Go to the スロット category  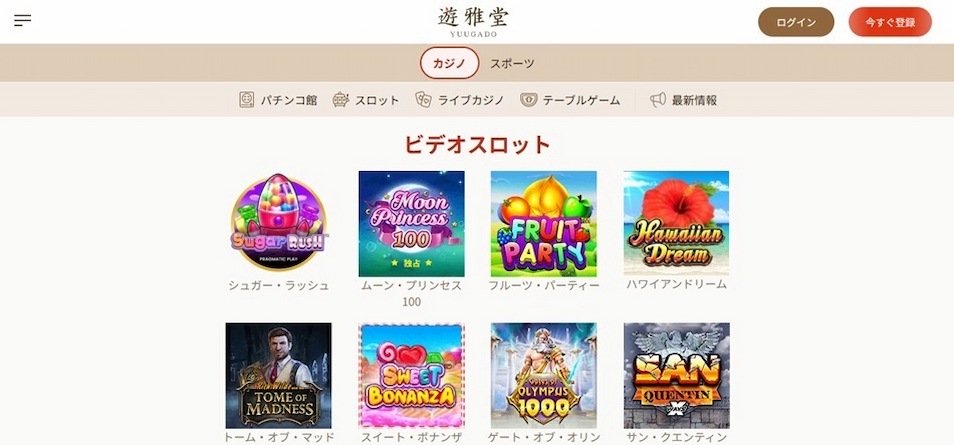[x=366, y=100]
